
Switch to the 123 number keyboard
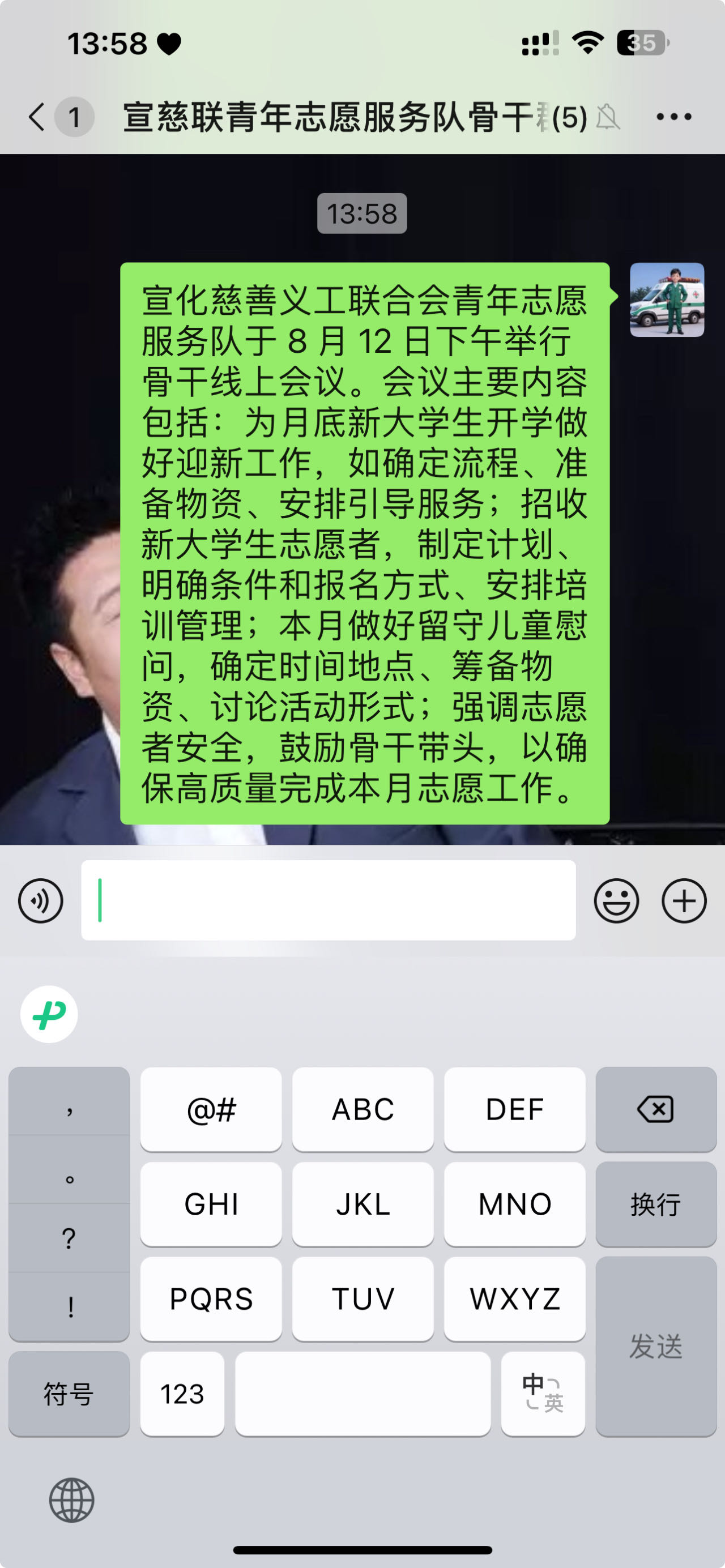[x=182, y=1393]
